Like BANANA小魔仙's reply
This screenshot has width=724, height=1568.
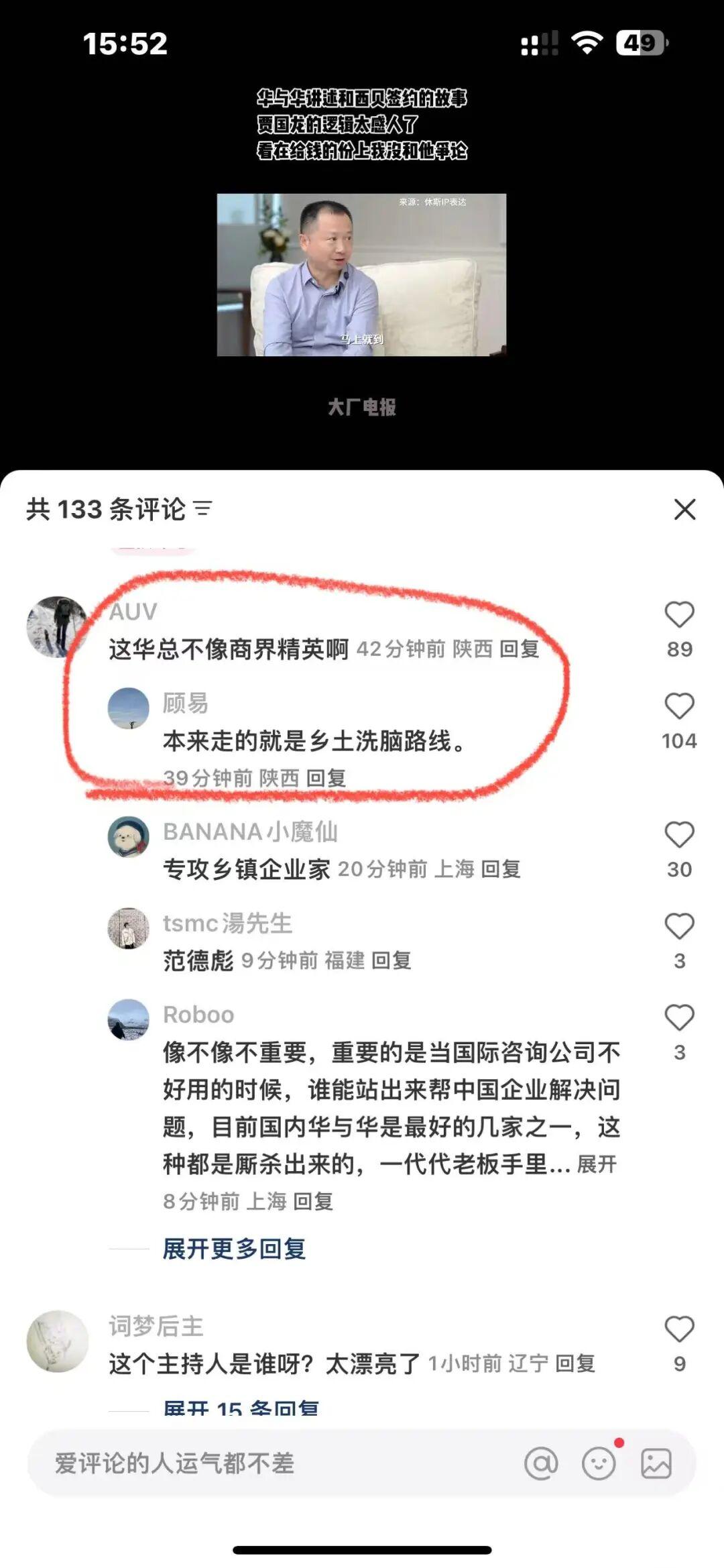click(679, 835)
